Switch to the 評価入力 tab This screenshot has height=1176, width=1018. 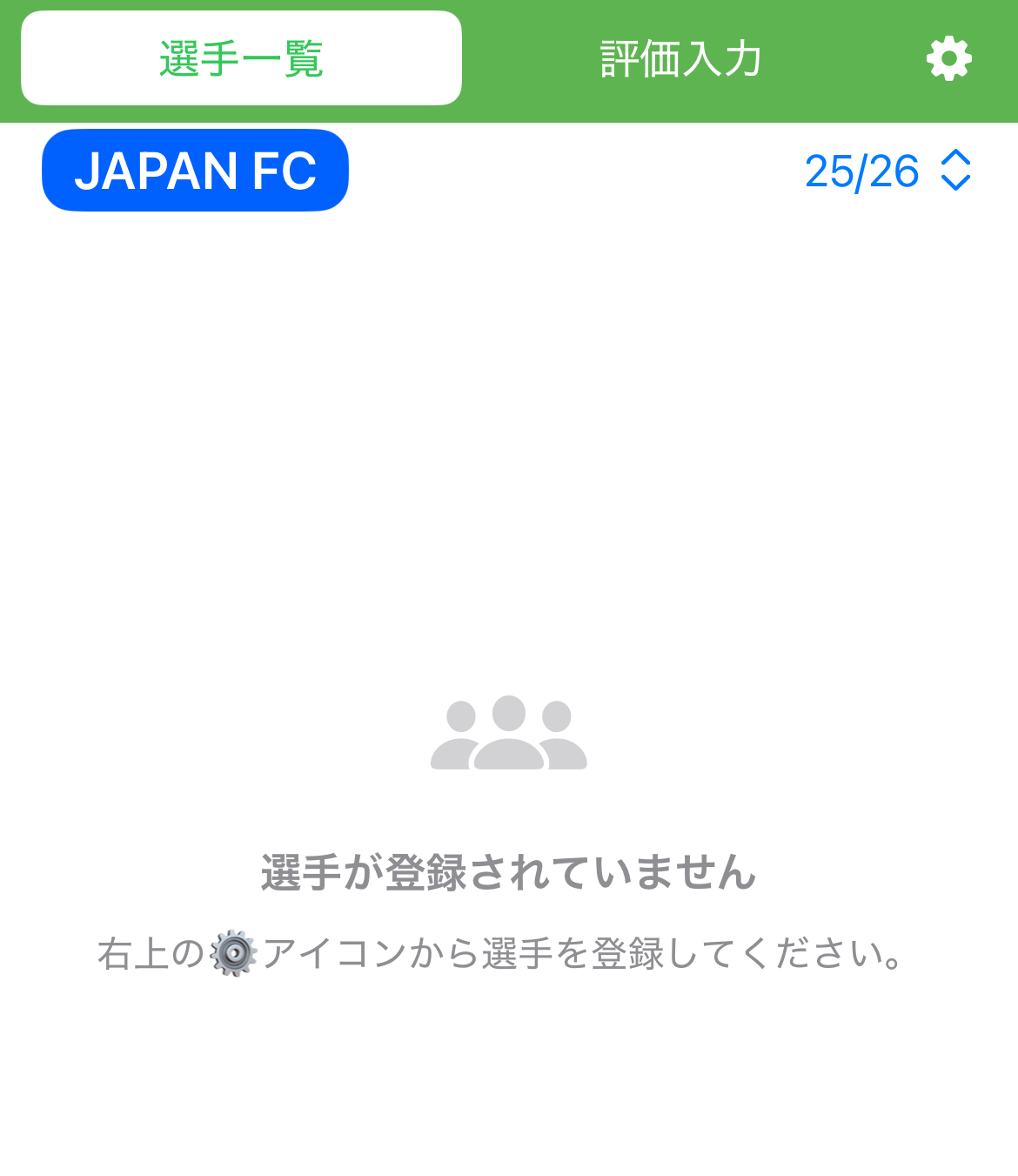(680, 59)
